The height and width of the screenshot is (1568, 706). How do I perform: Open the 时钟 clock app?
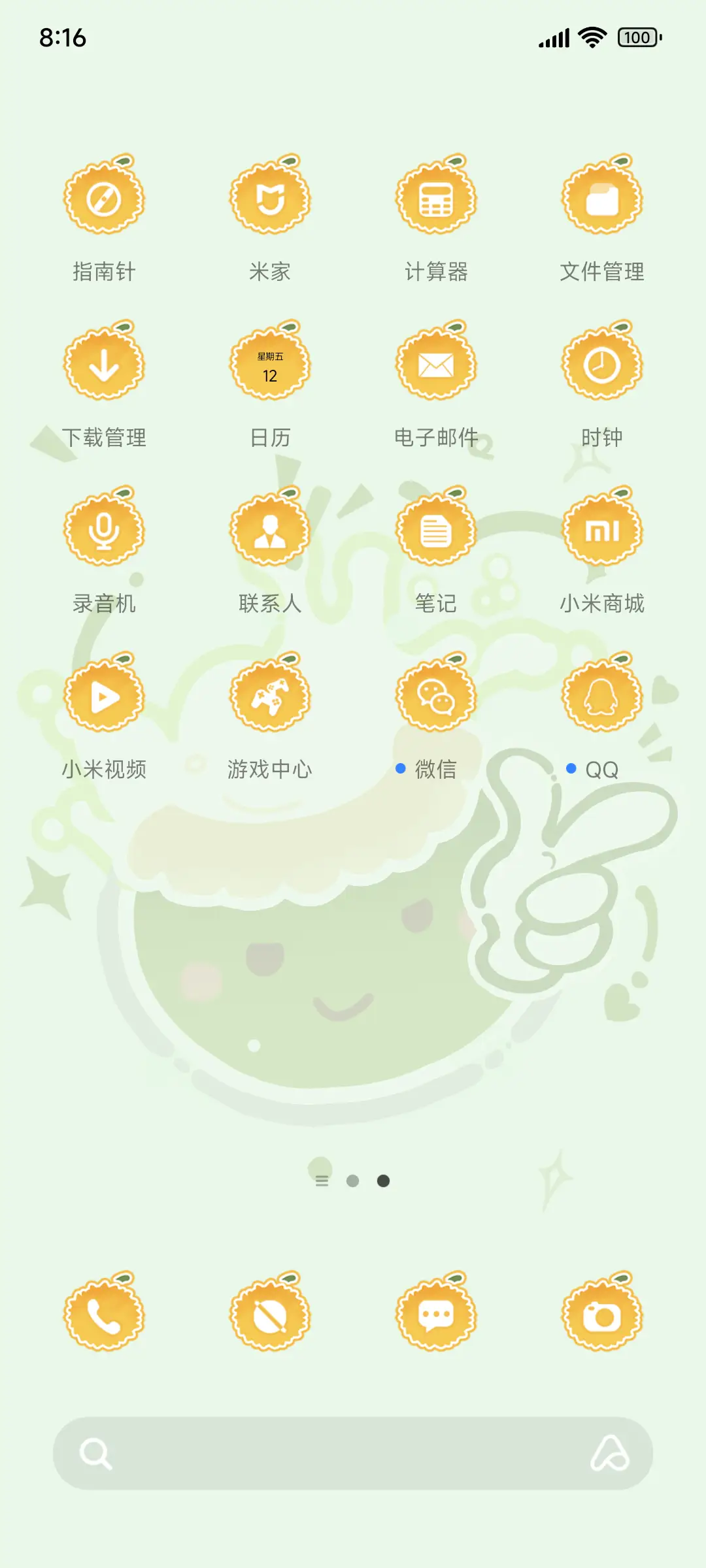coord(601,365)
